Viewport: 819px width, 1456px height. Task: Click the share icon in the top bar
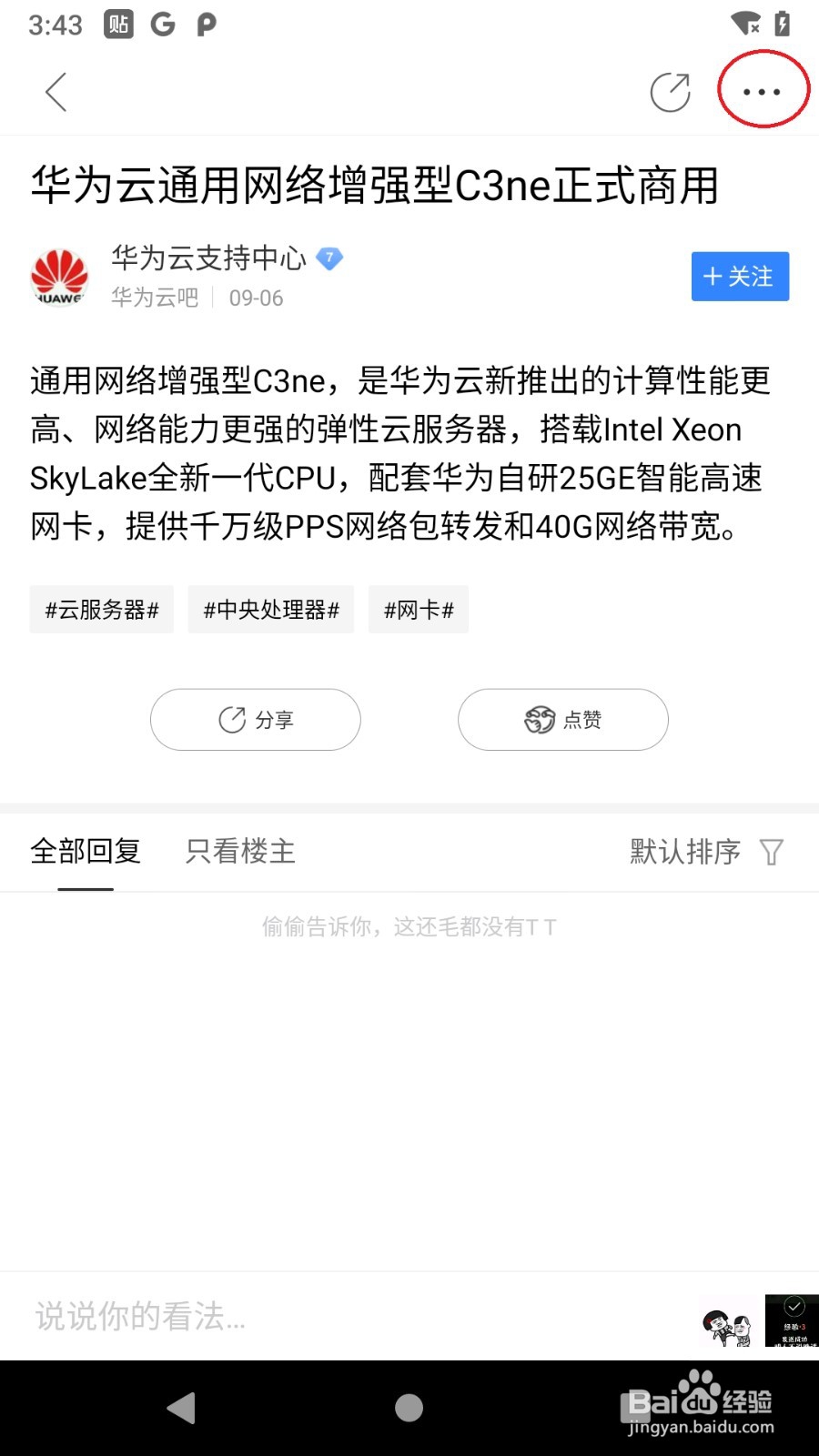click(x=671, y=91)
